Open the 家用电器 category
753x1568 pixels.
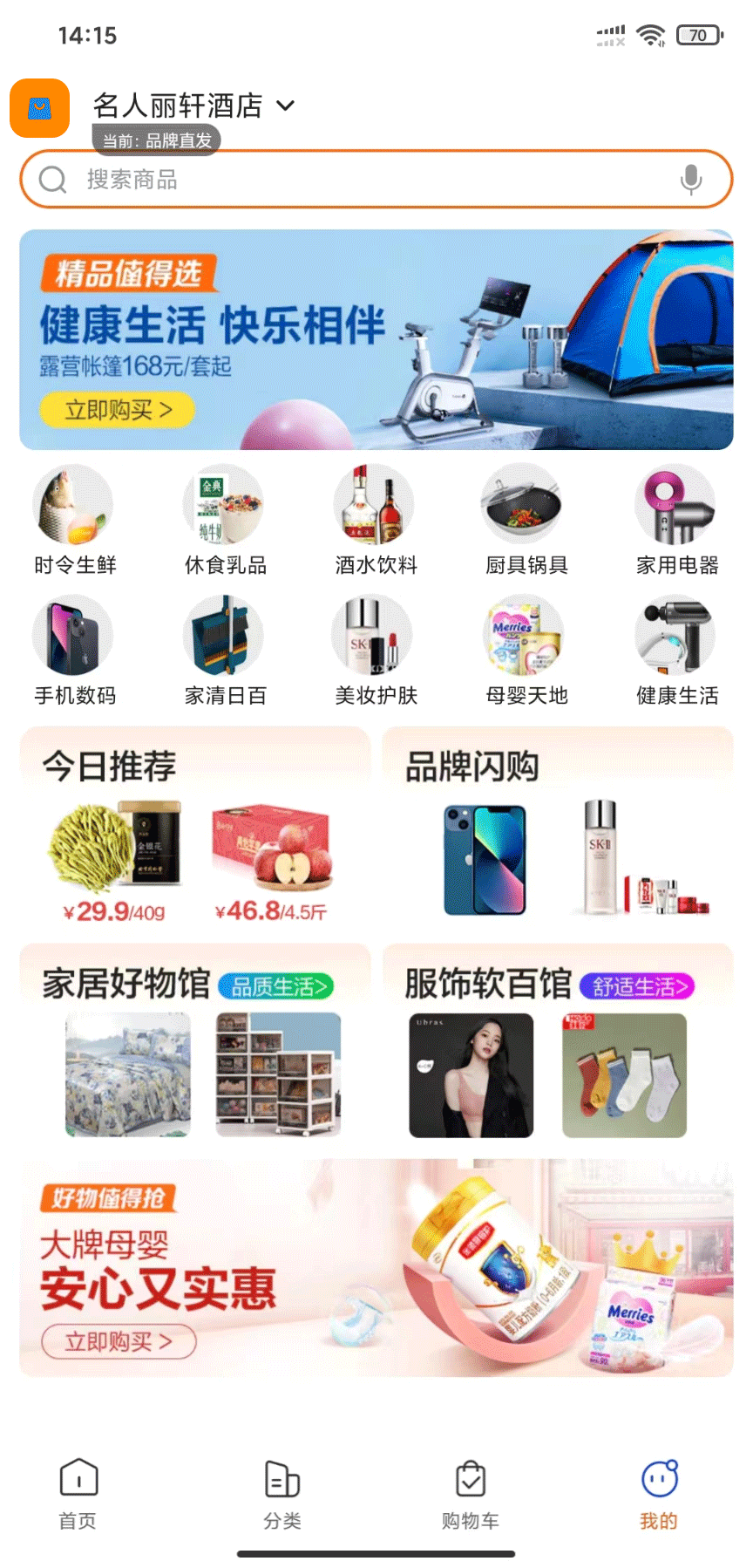(x=677, y=521)
